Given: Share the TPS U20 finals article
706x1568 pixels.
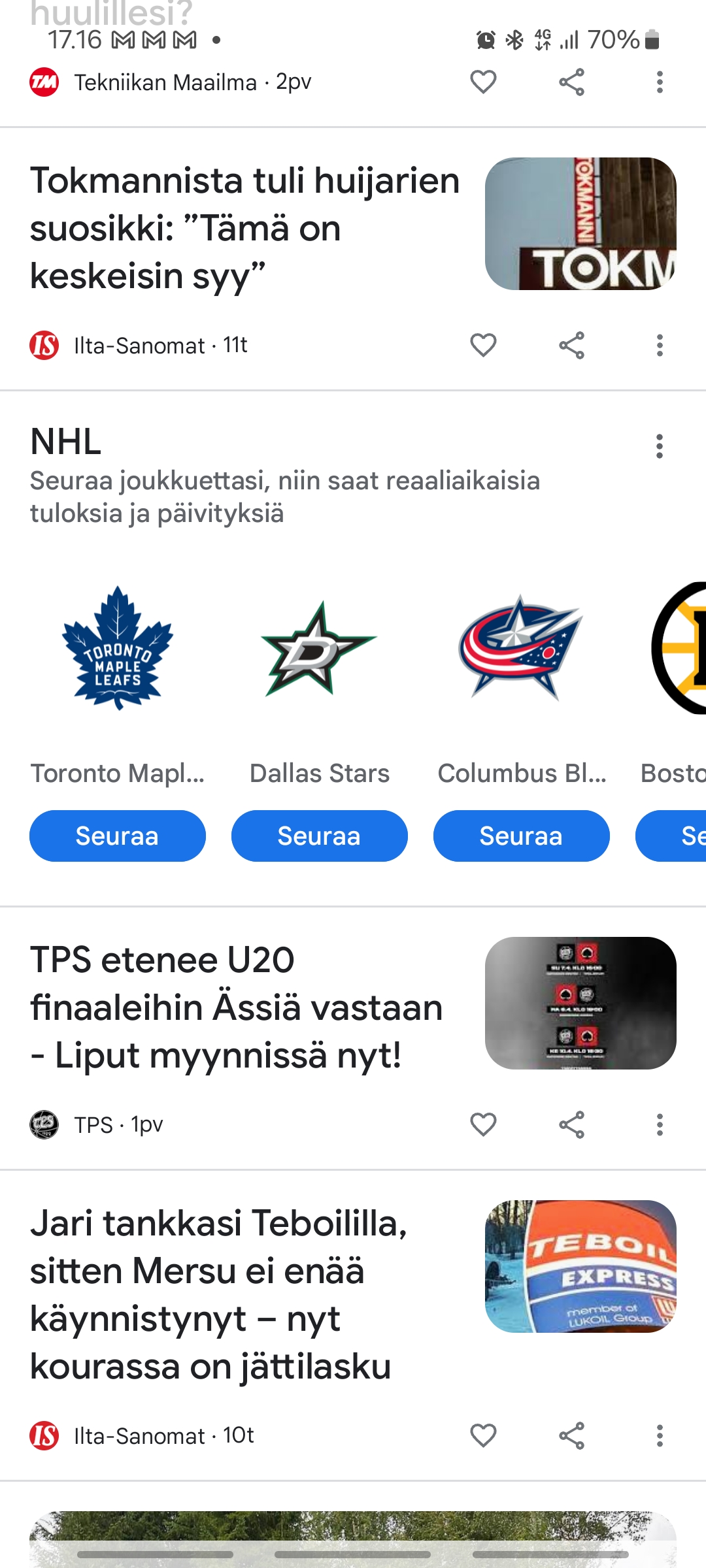Looking at the screenshot, I should pos(571,1124).
